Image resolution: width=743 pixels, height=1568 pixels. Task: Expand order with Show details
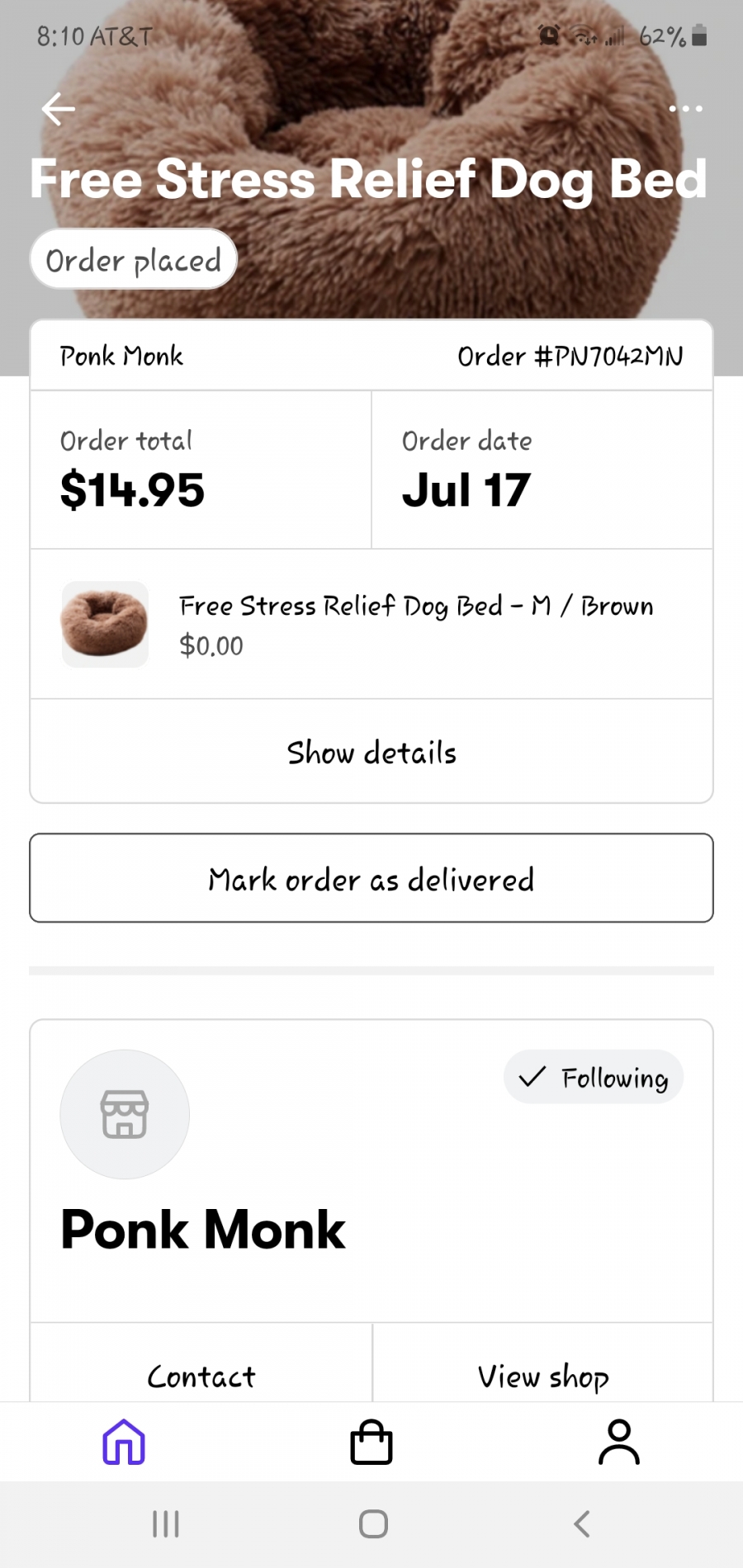(x=371, y=752)
